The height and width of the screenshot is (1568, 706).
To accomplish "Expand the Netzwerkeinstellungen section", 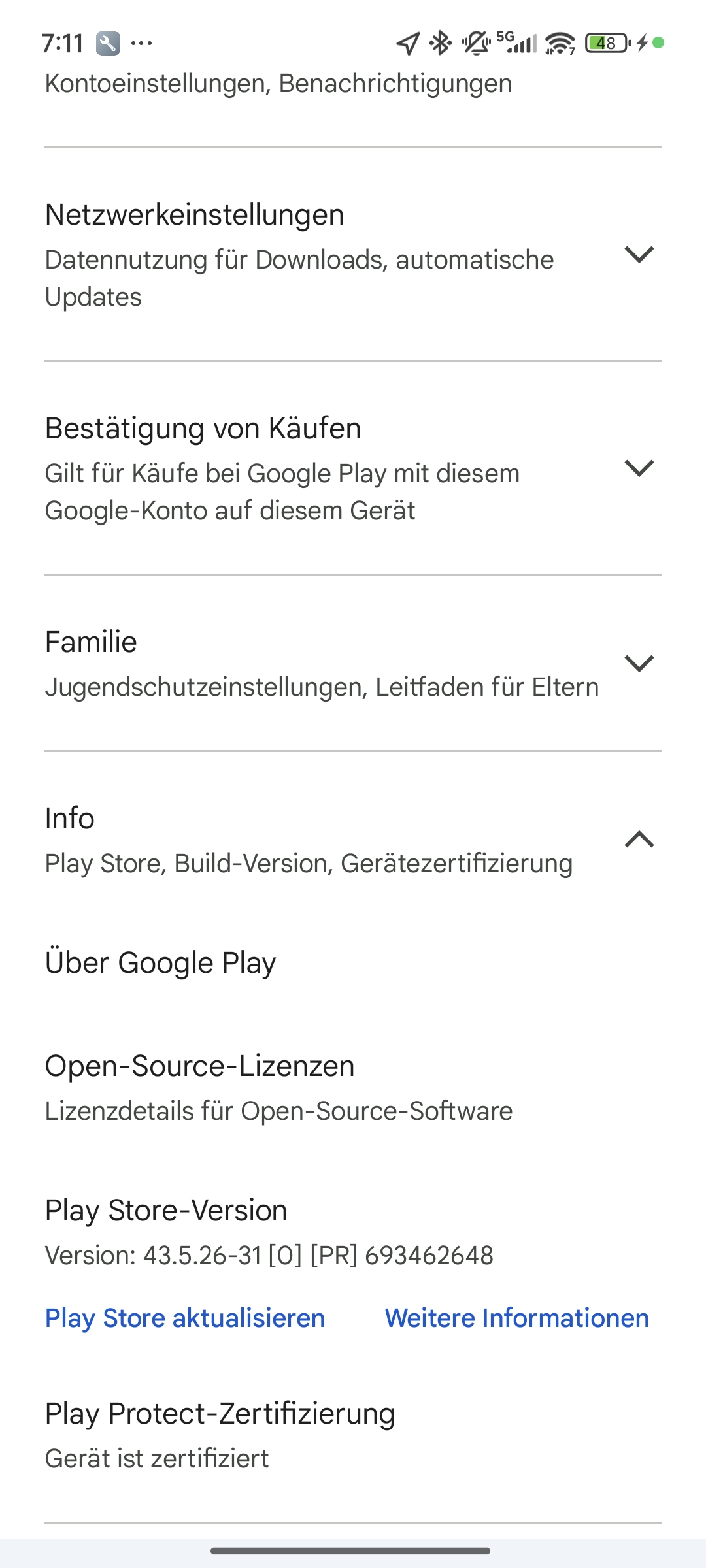I will (x=353, y=255).
